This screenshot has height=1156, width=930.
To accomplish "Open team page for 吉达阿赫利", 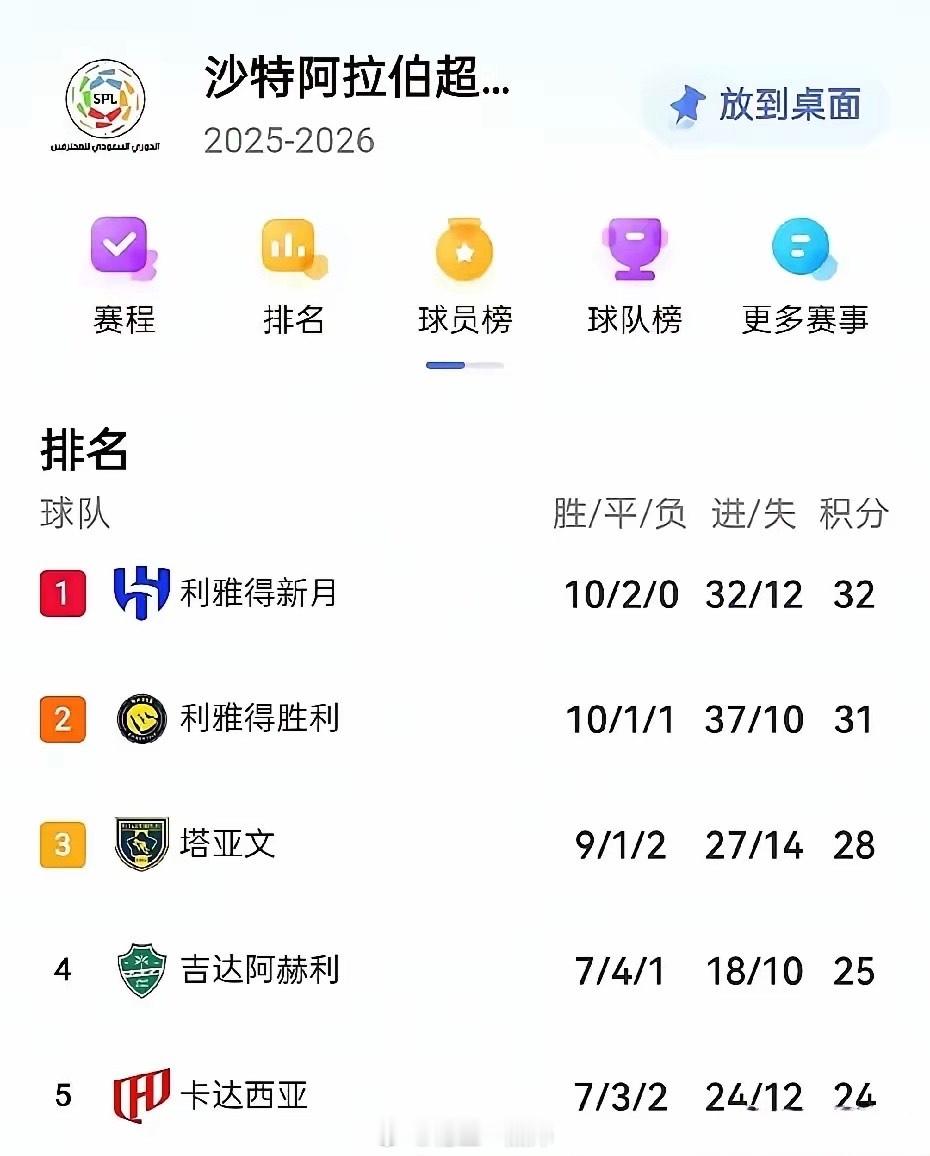I will pos(262,970).
